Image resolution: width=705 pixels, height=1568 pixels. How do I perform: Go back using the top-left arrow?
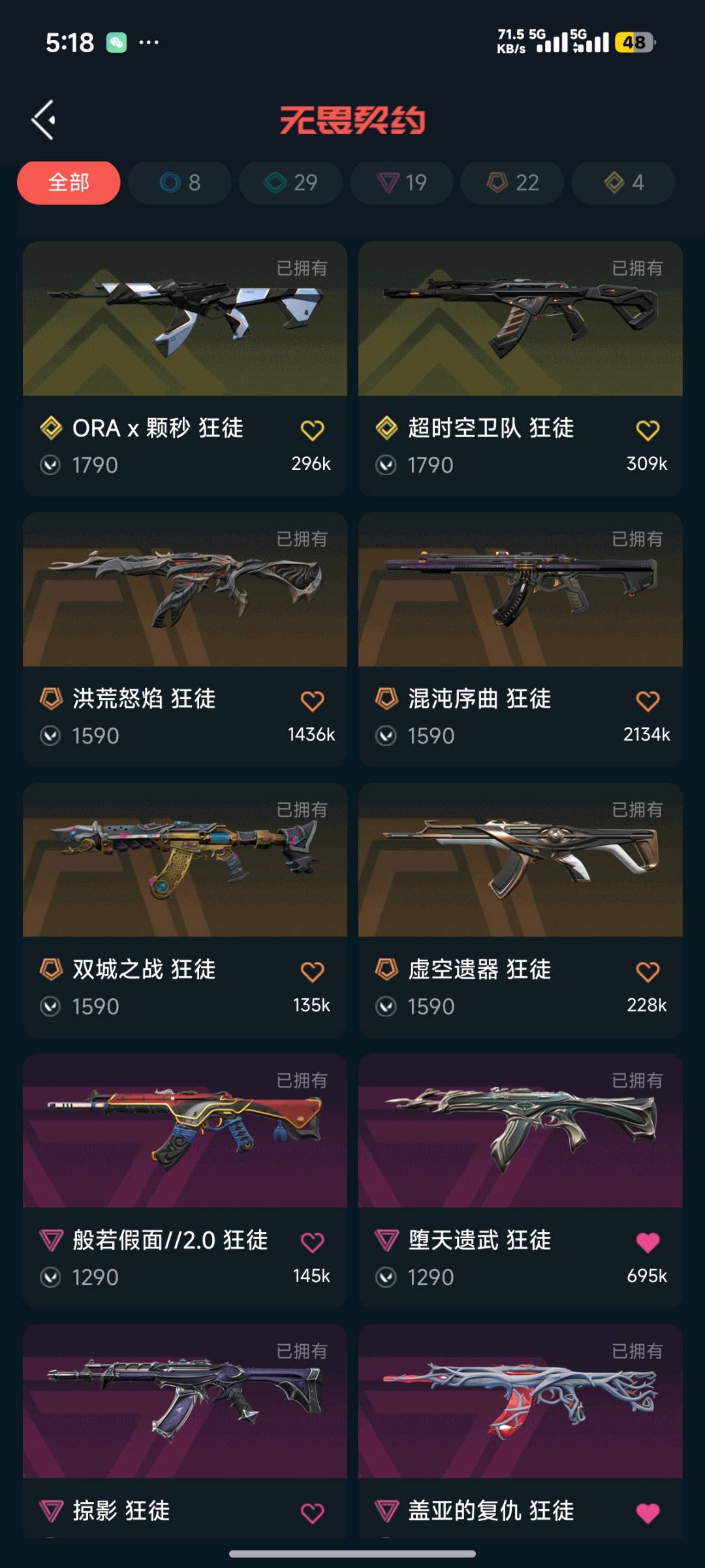(44, 120)
